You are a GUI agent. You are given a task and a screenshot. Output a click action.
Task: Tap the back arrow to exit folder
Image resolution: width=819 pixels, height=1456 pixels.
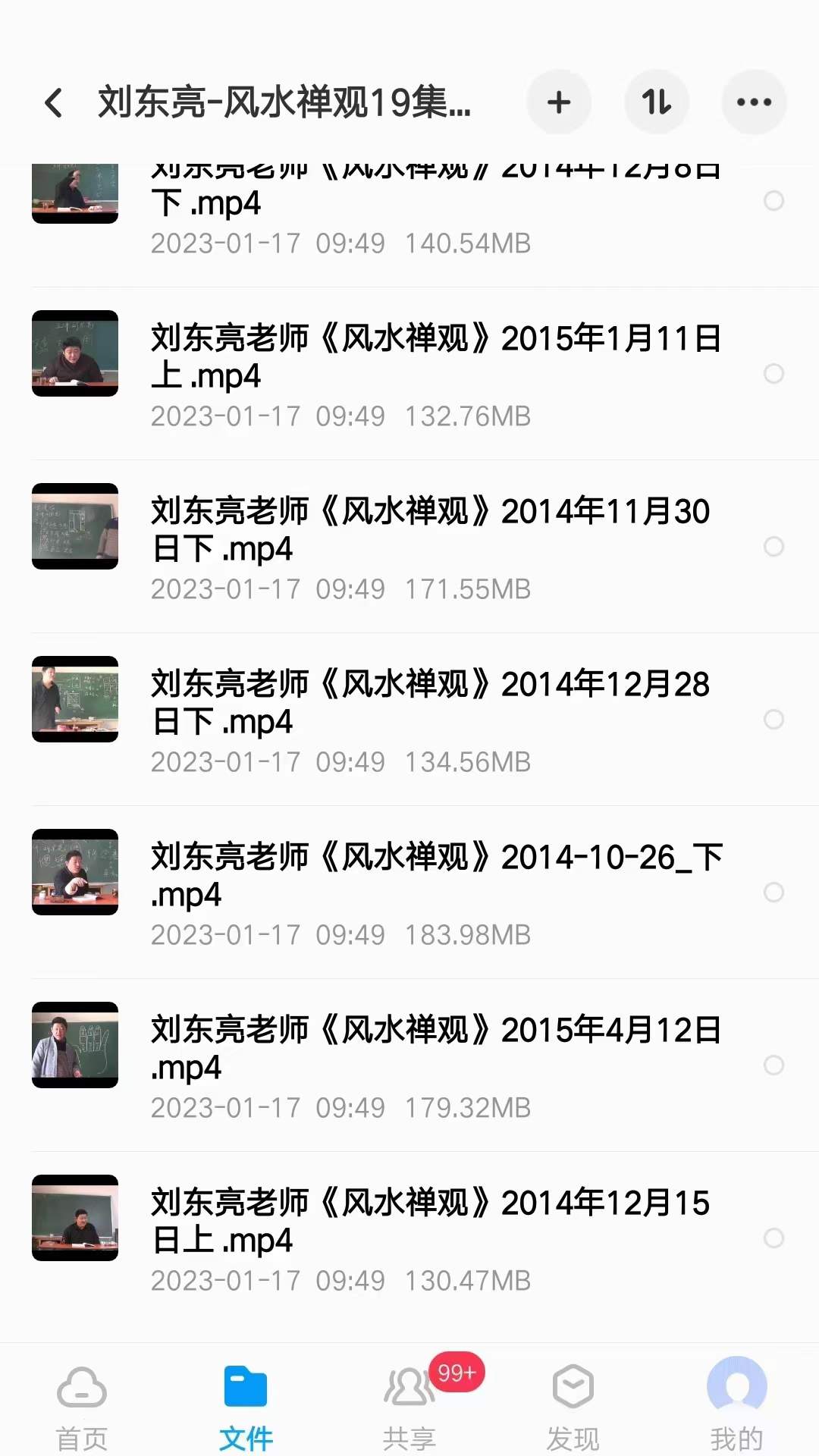click(53, 102)
